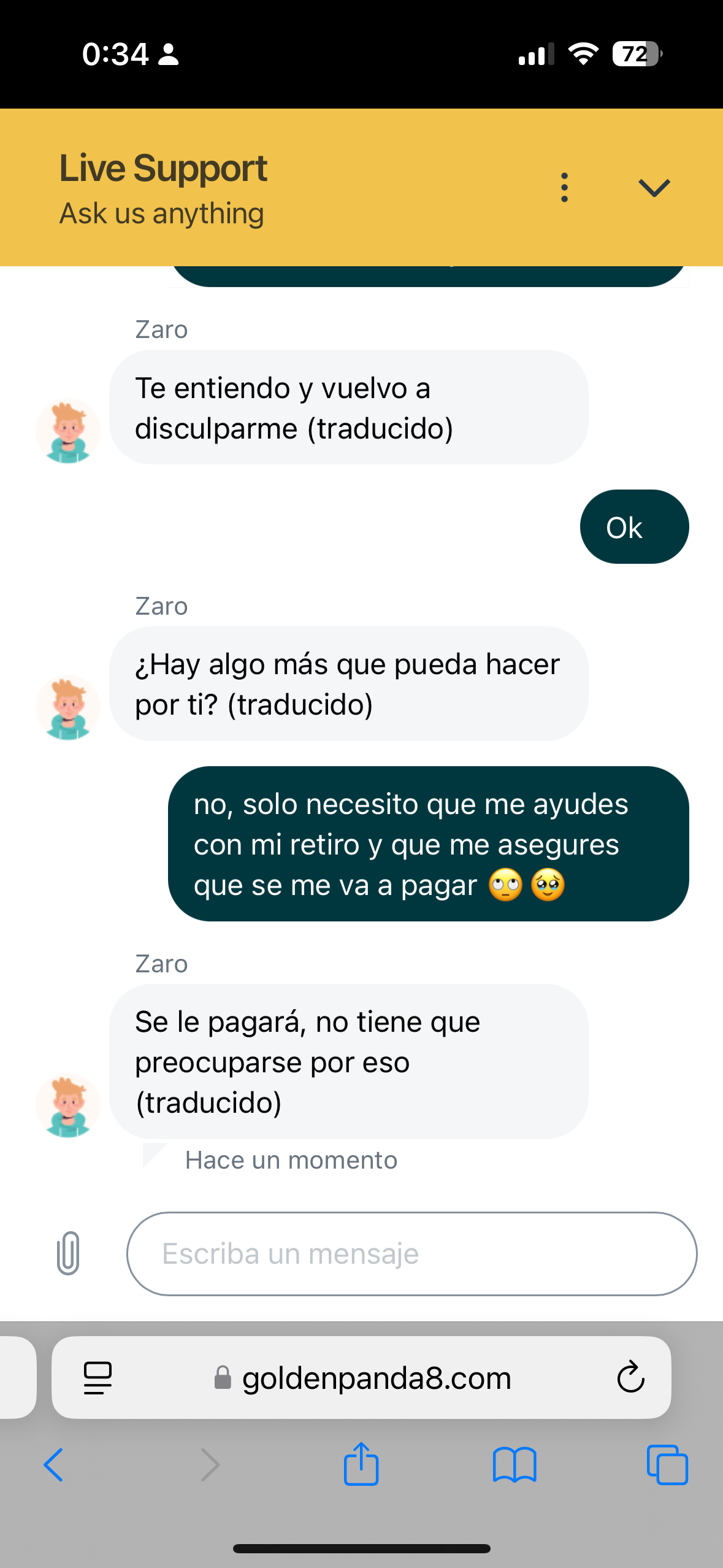Tap the paperclip attach file icon
The width and height of the screenshot is (723, 1568).
coord(68,1253)
